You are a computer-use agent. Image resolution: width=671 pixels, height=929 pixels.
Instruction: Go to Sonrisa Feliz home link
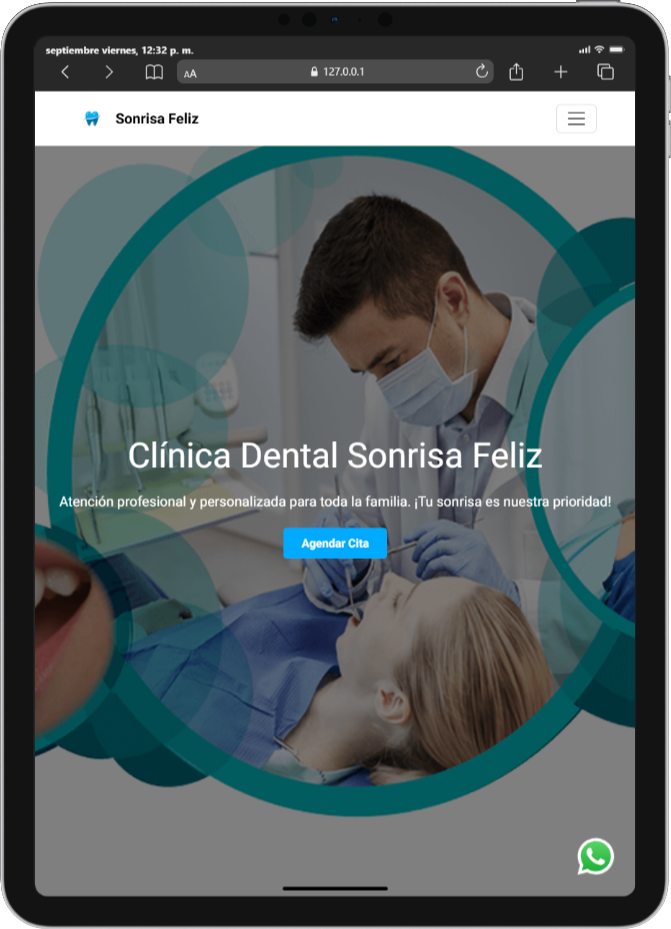[x=142, y=118]
